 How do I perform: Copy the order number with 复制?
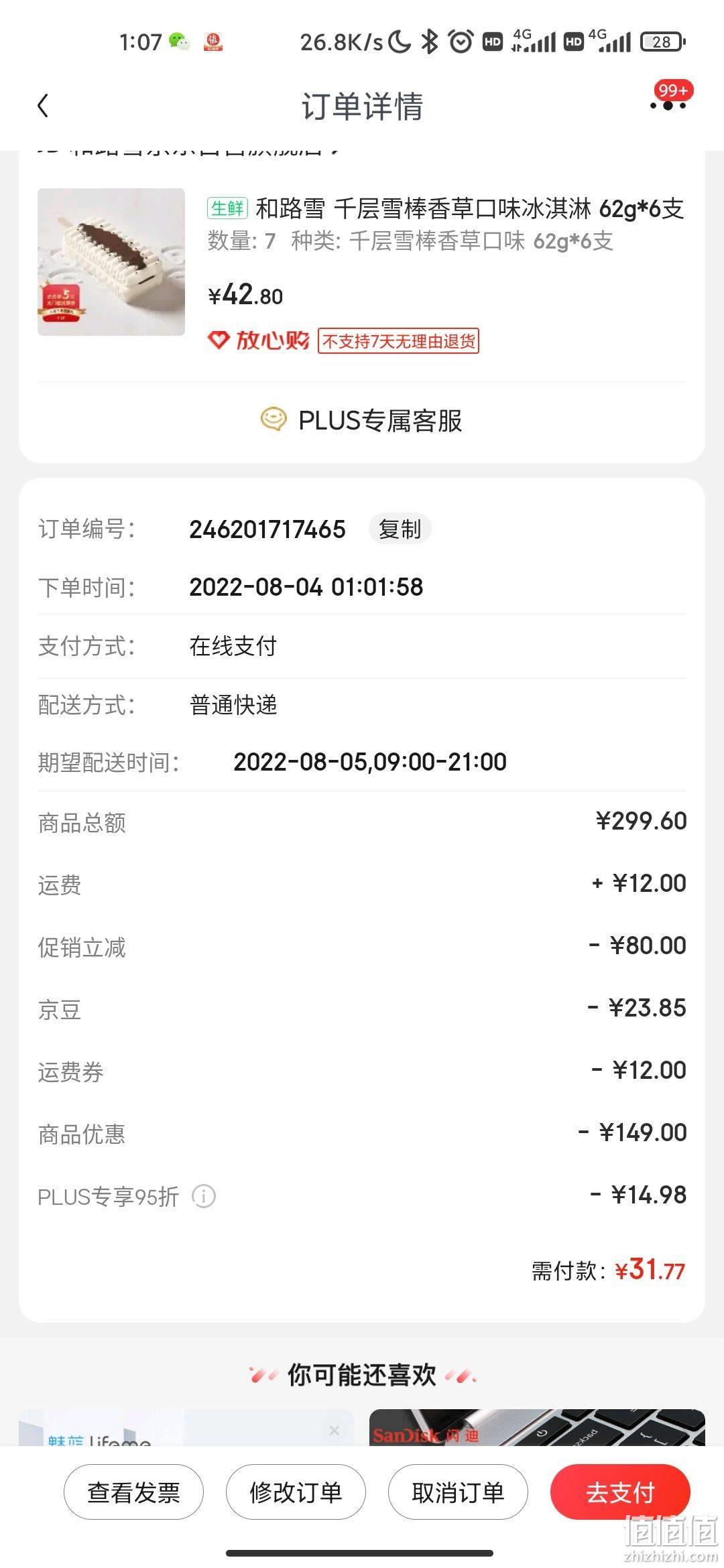400,529
